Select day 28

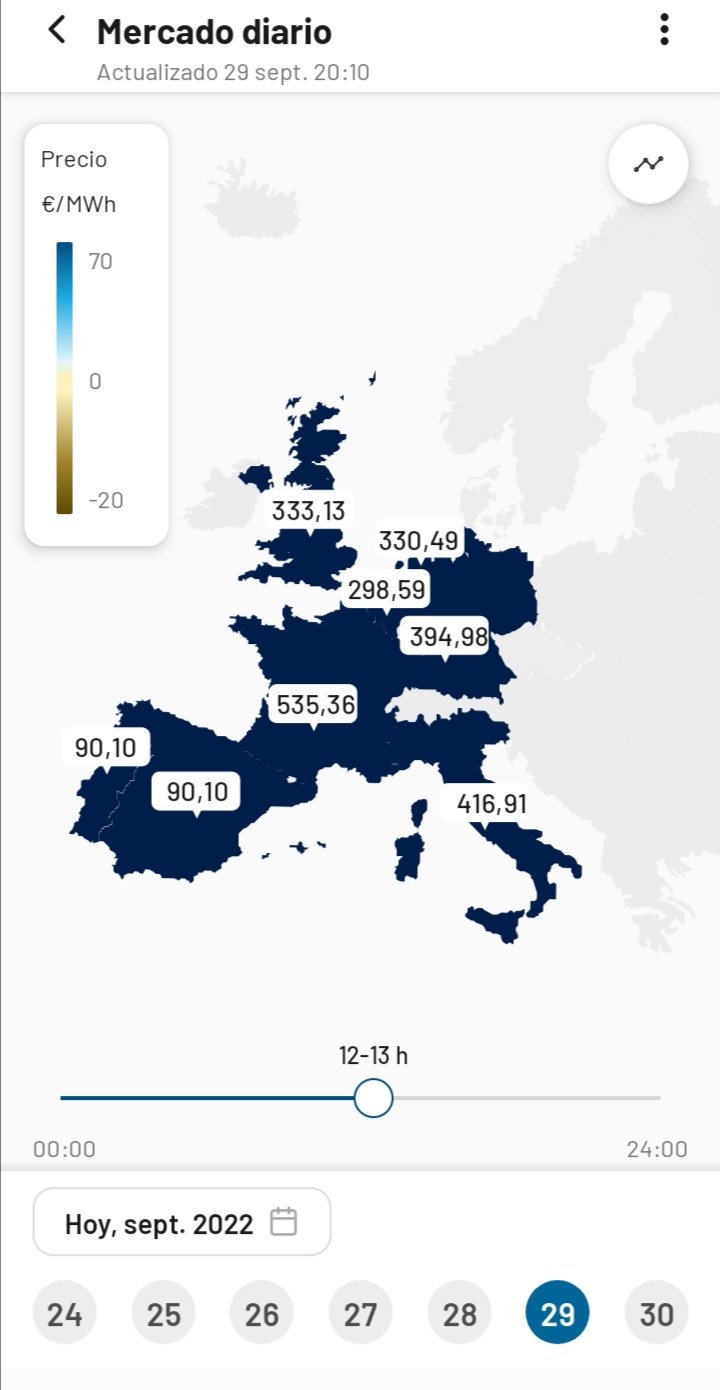click(459, 1313)
